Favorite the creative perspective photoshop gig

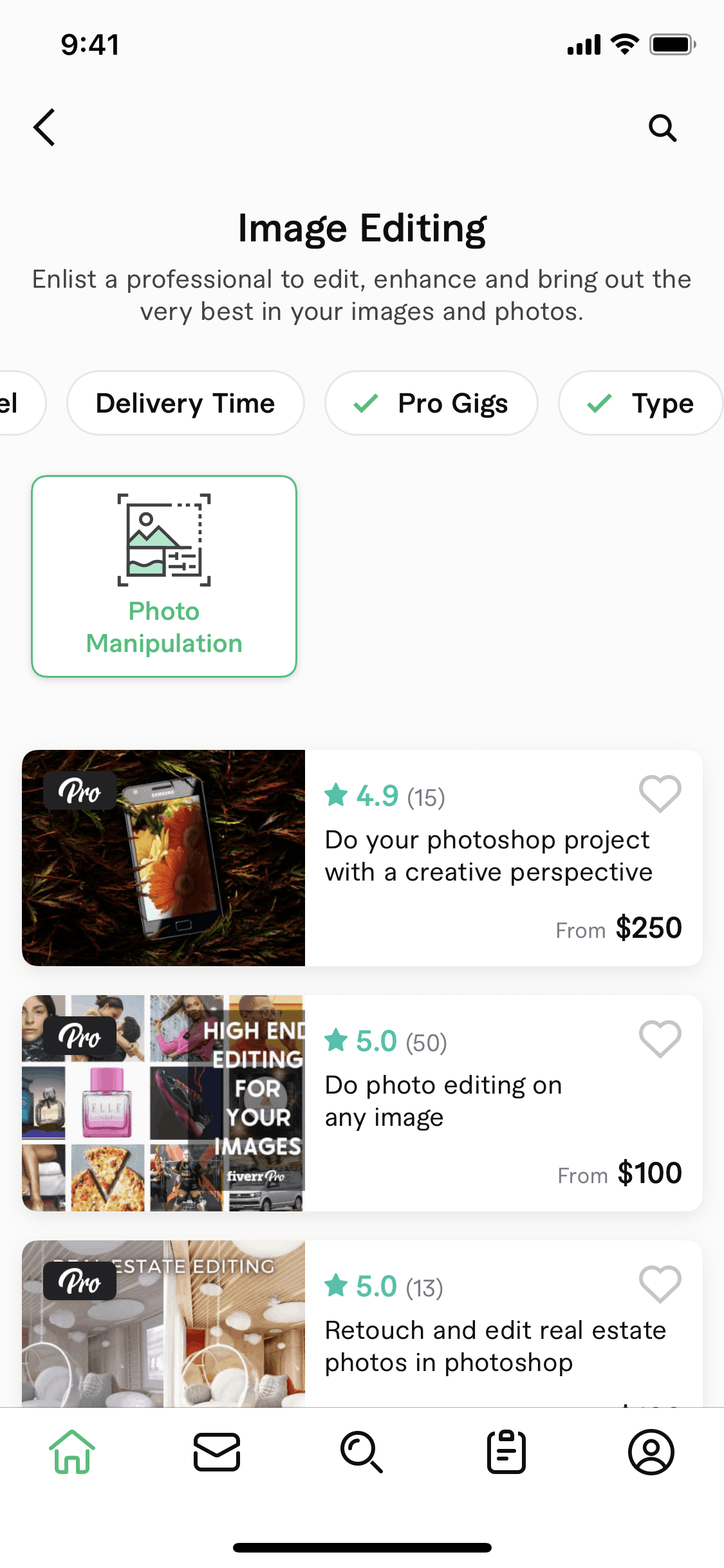coord(660,793)
